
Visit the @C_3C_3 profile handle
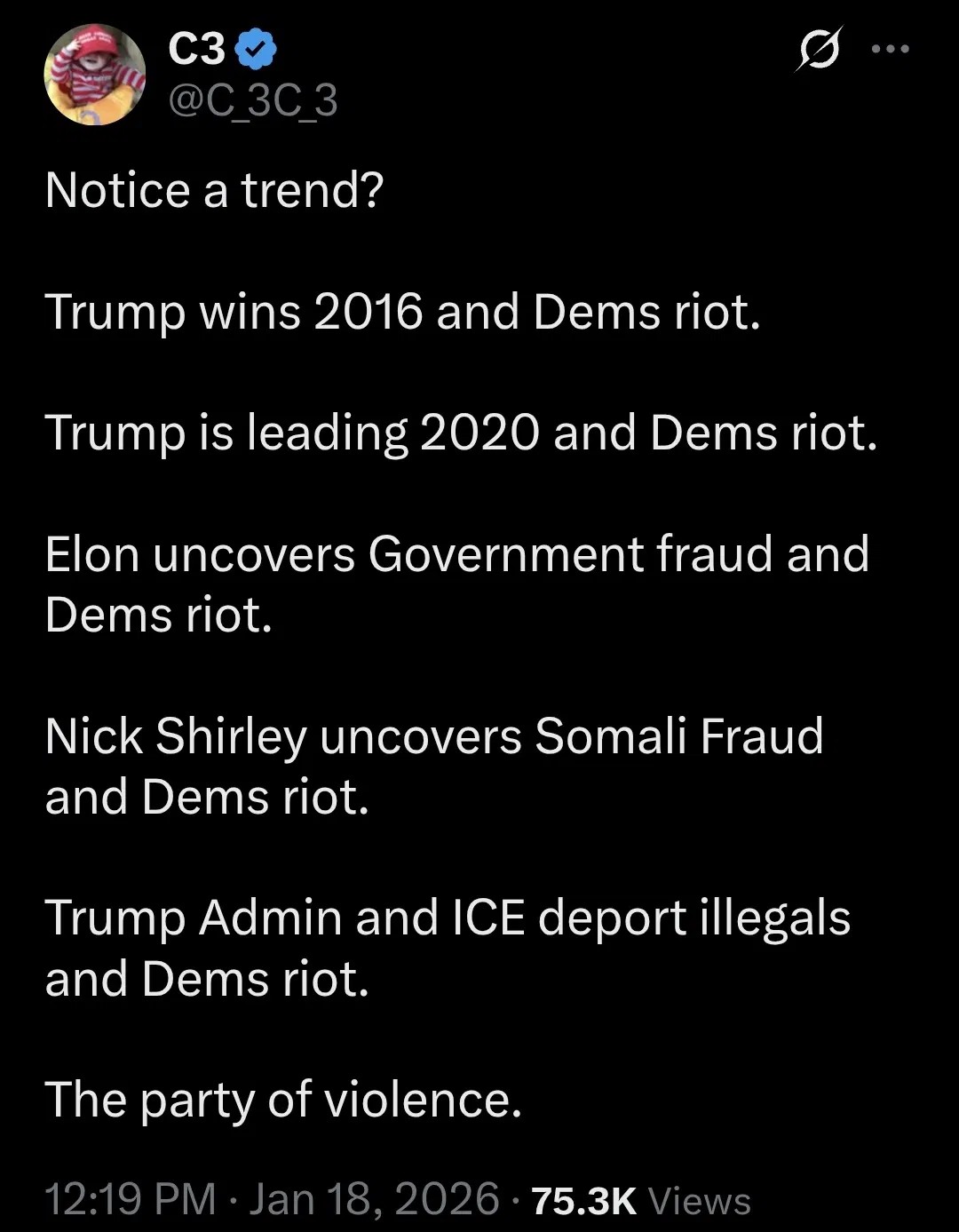click(253, 101)
